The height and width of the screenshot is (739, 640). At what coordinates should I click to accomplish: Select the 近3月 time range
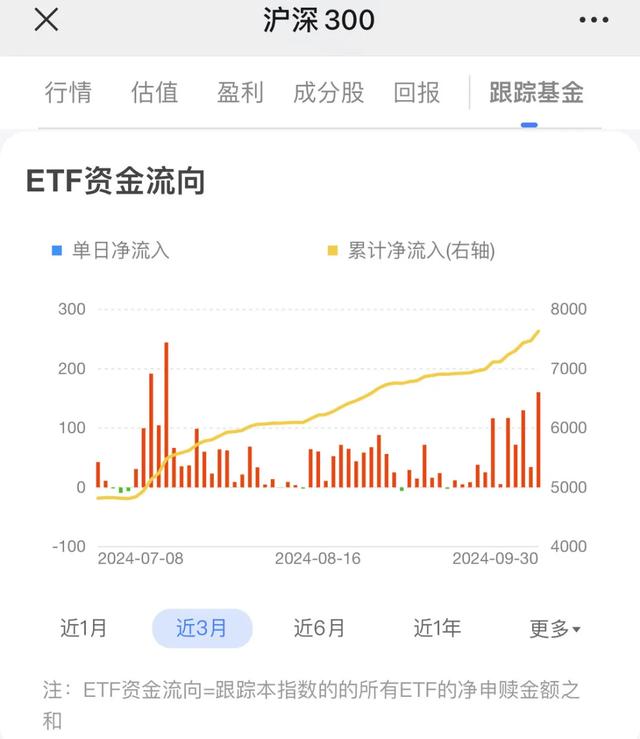point(202,629)
